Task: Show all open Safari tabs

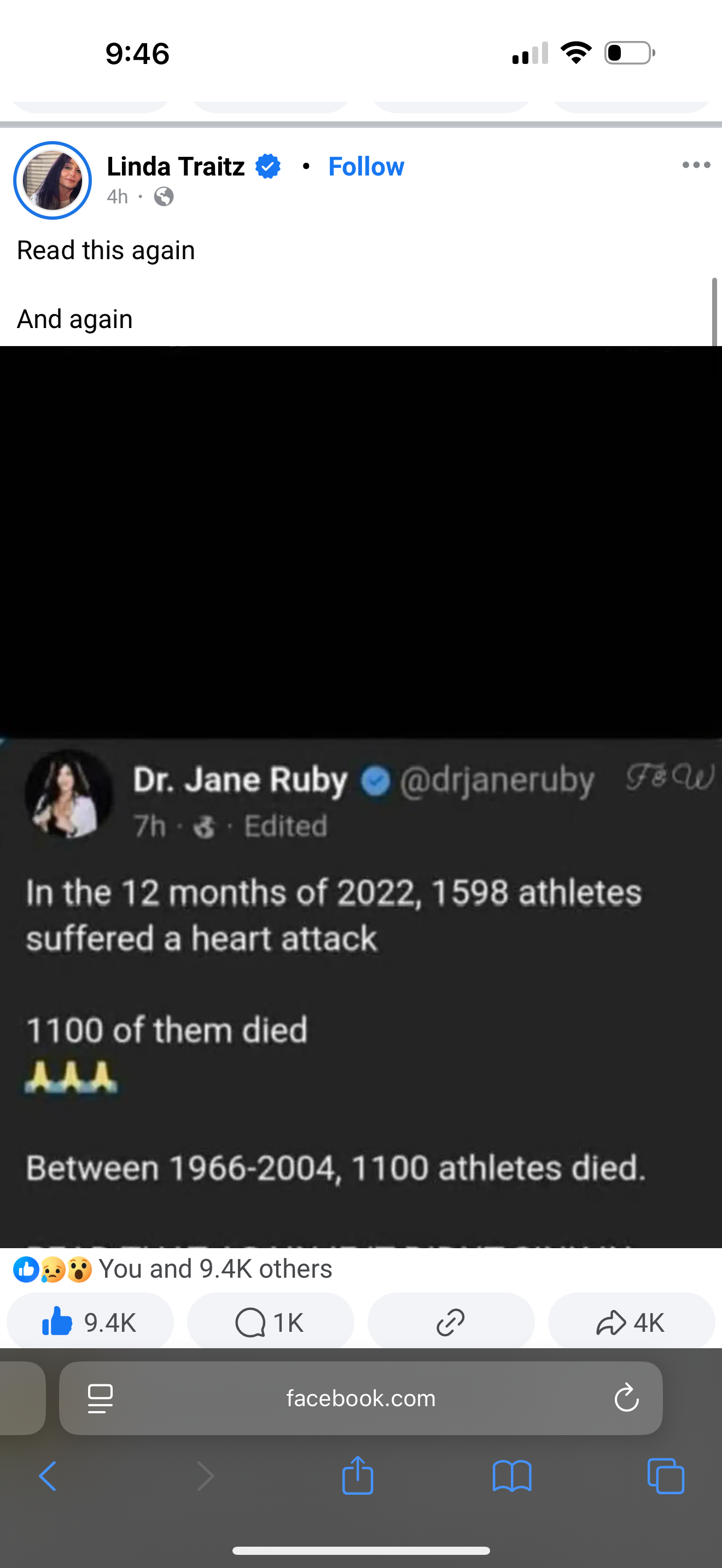Action: 665,1476
